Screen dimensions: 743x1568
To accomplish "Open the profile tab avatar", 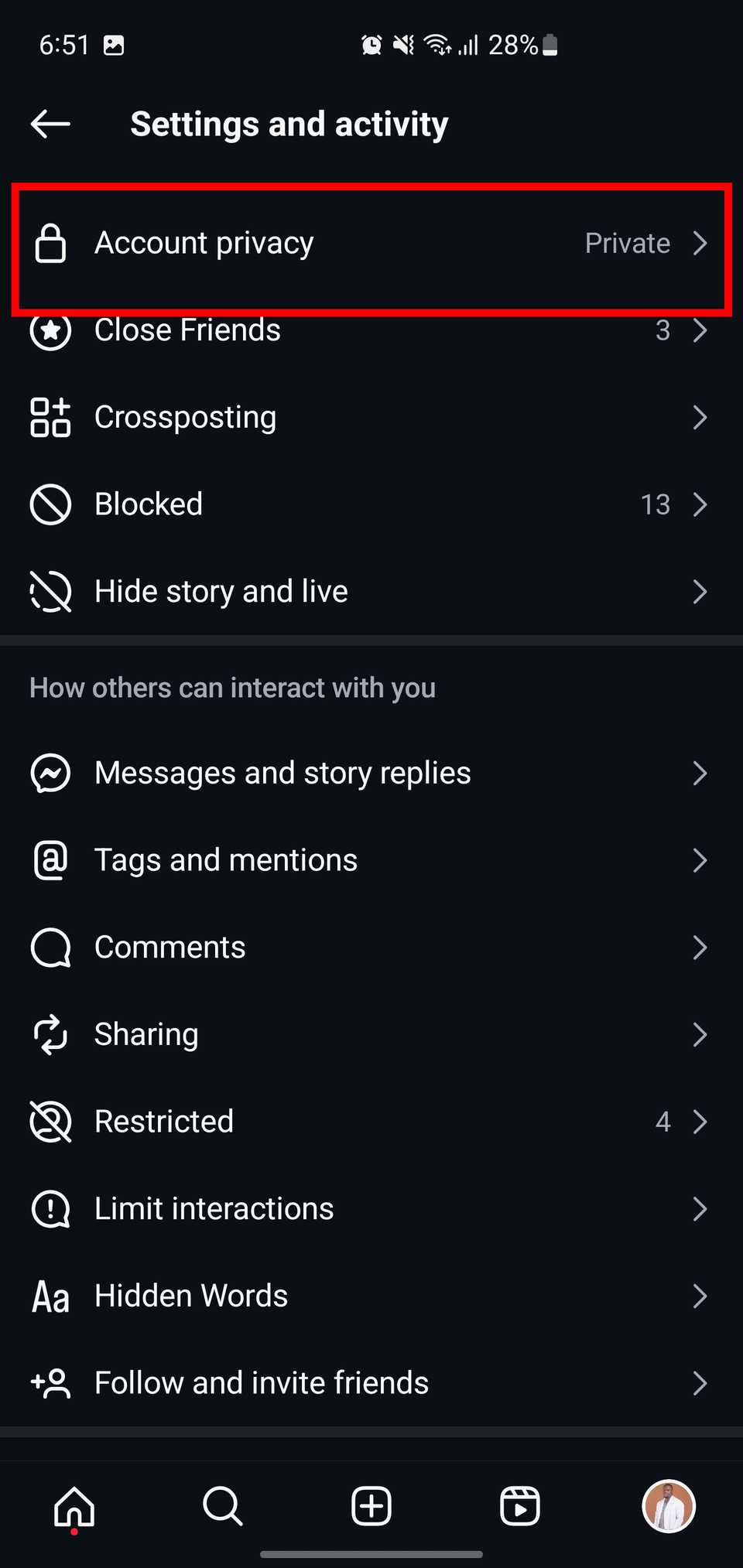I will tap(669, 1506).
